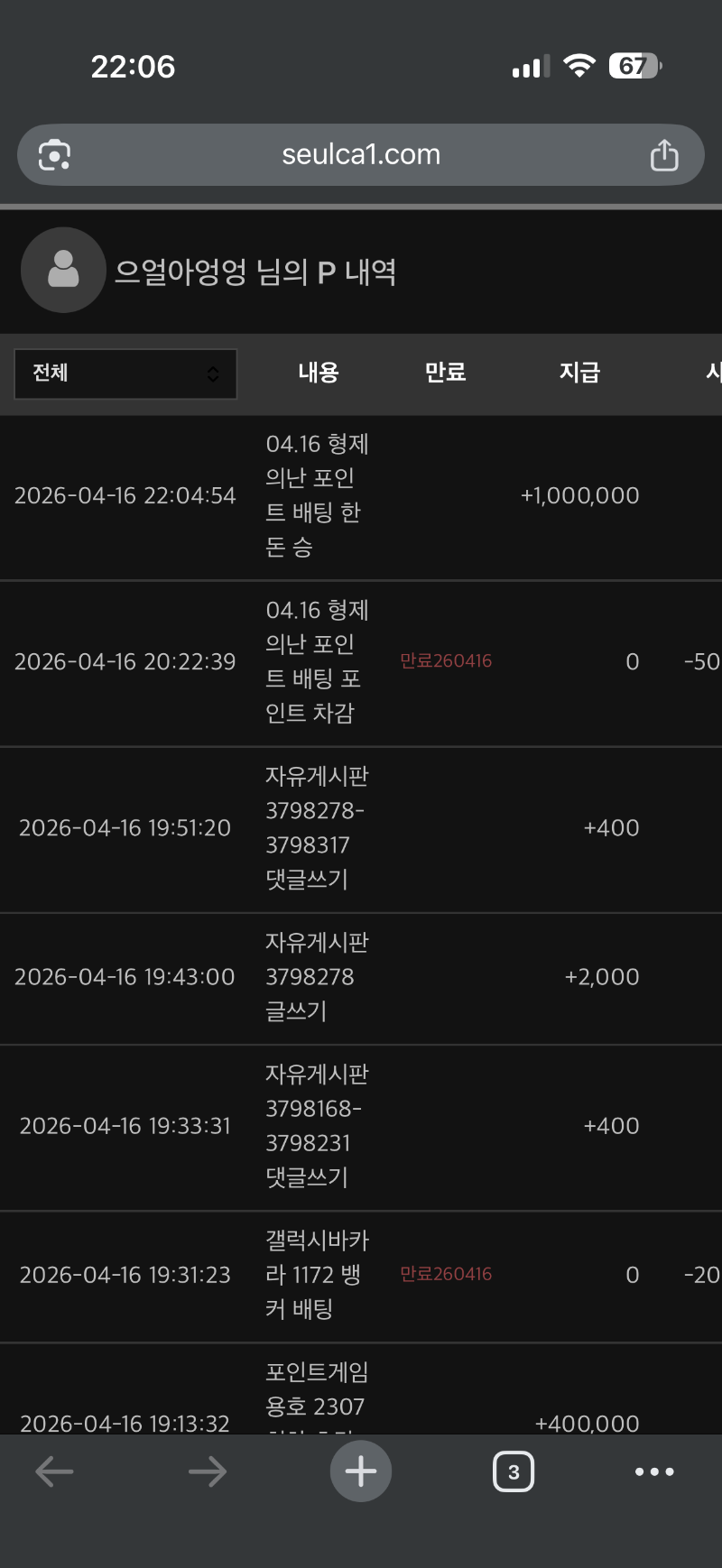Open the 전체 filter dropdown
Screen dimensions: 722x1568
125,374
